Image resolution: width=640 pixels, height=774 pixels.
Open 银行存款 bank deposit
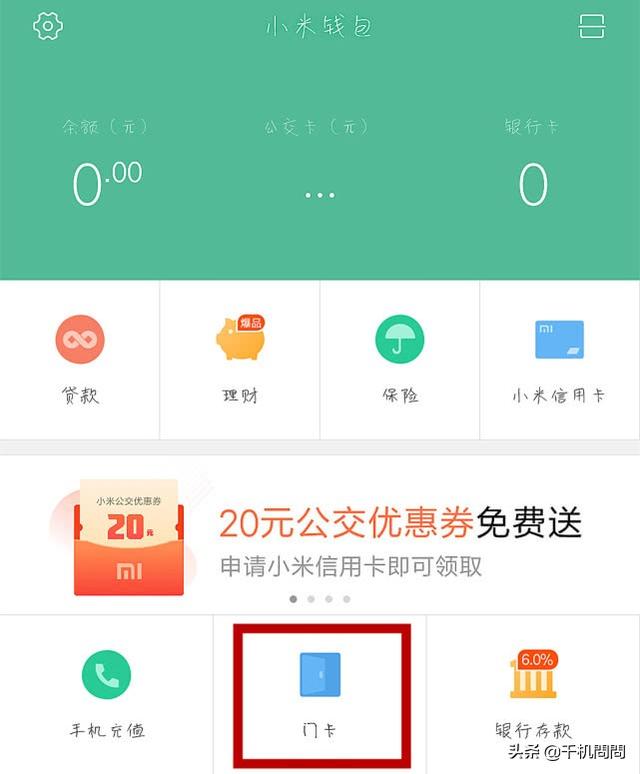coord(532,693)
